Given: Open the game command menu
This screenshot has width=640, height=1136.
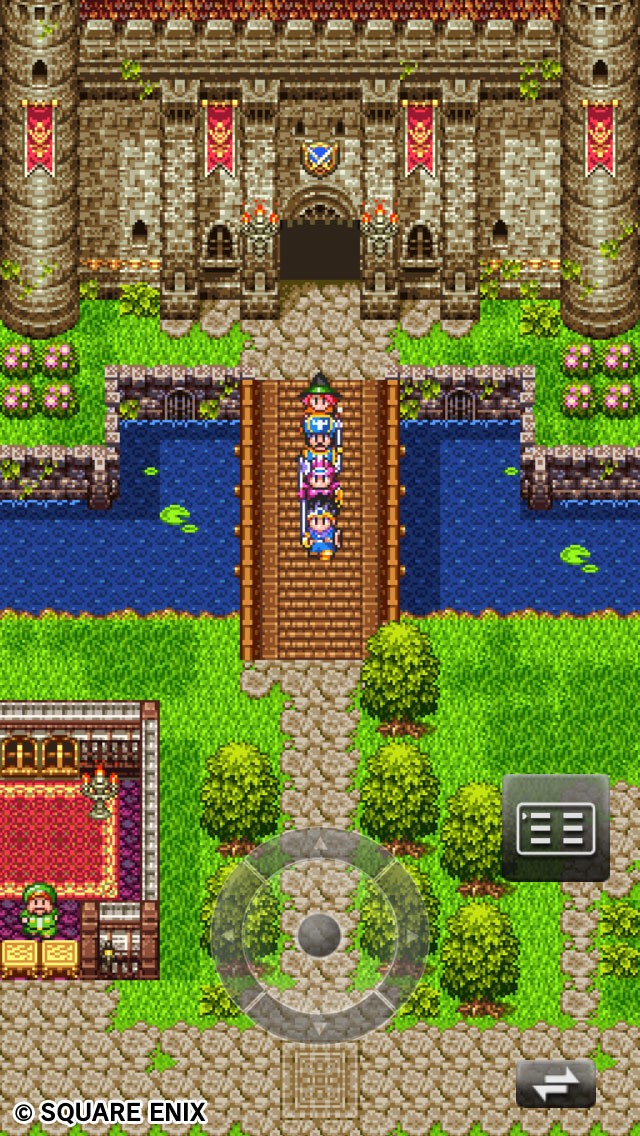Looking at the screenshot, I should [555, 828].
